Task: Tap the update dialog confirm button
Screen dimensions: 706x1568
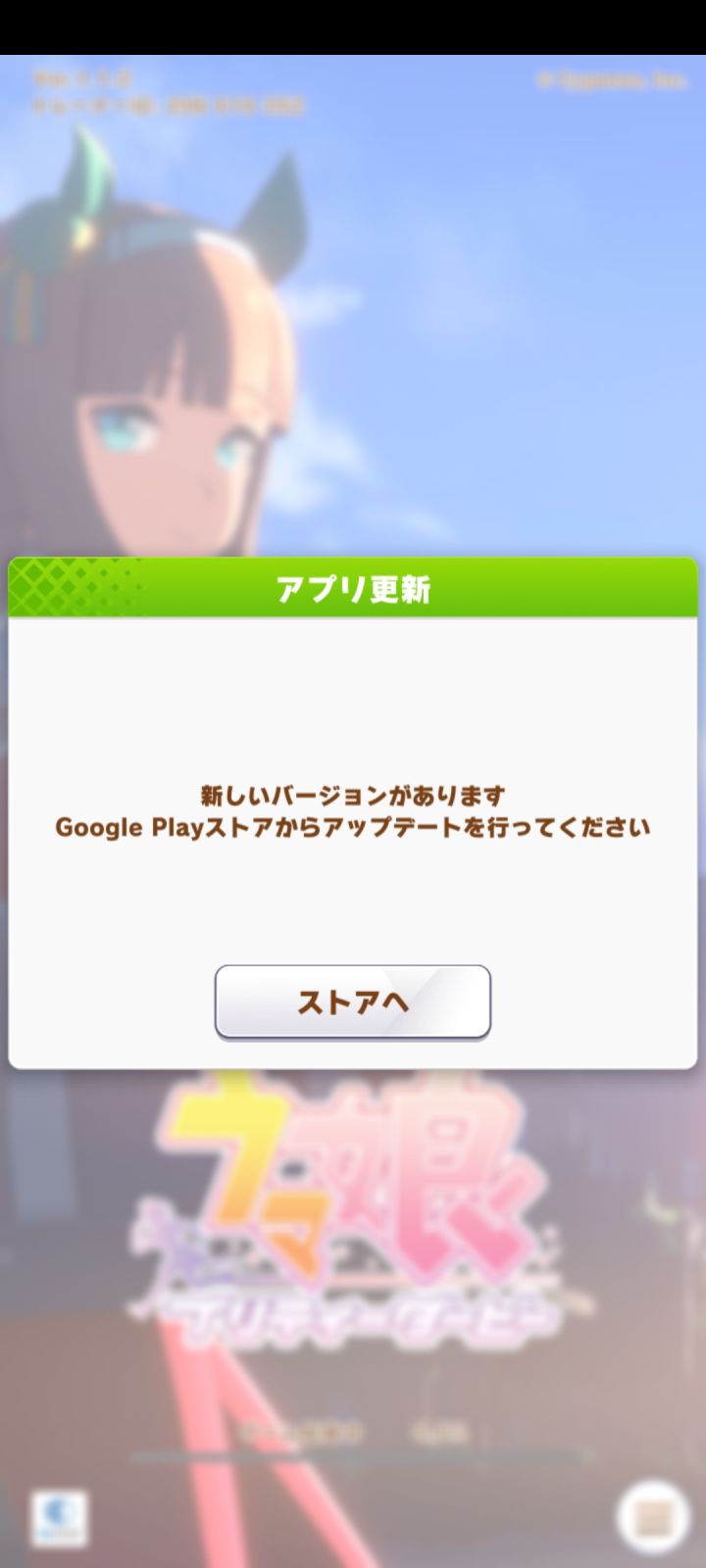Action: pyautogui.click(x=353, y=1002)
